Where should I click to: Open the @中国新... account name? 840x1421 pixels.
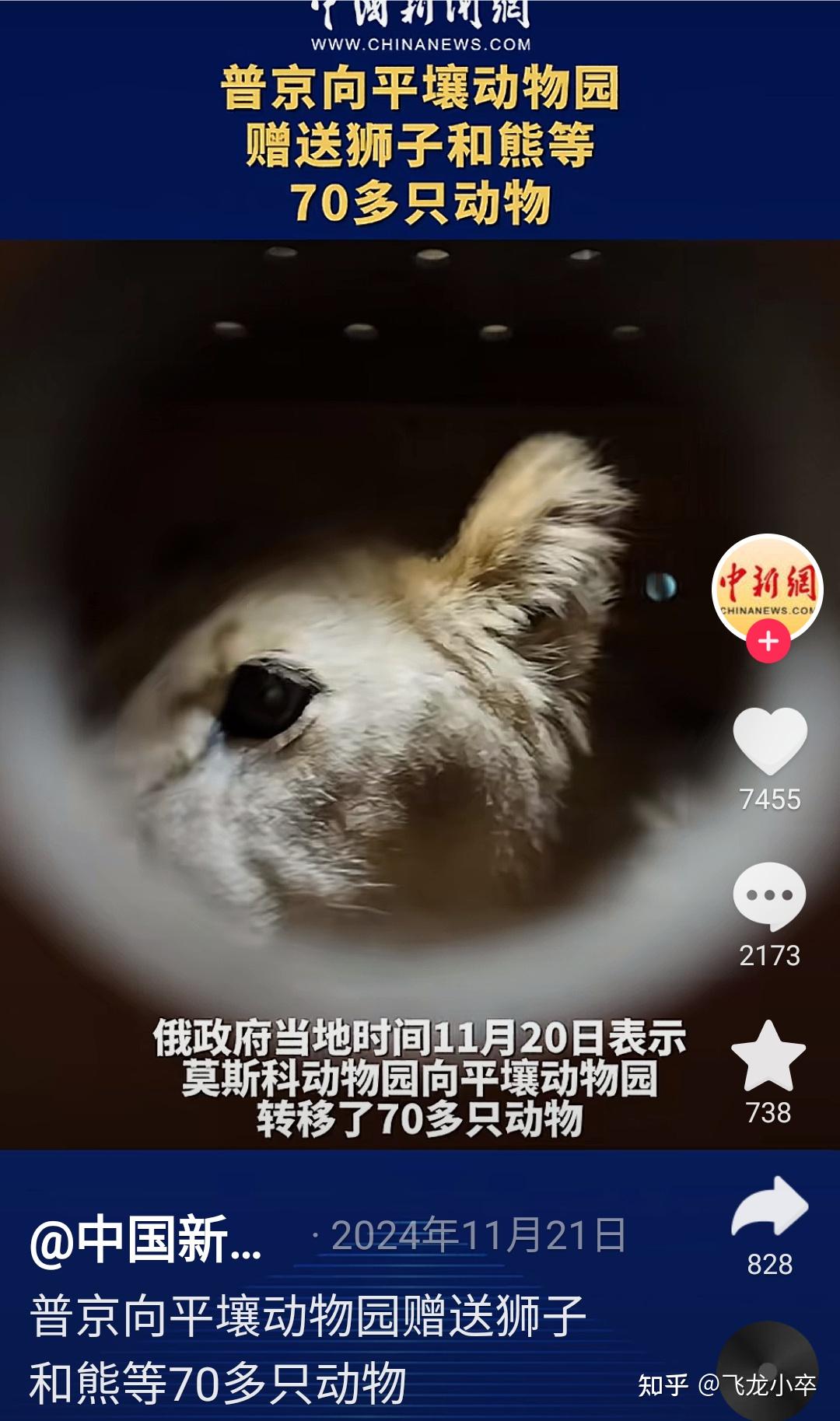point(145,1240)
